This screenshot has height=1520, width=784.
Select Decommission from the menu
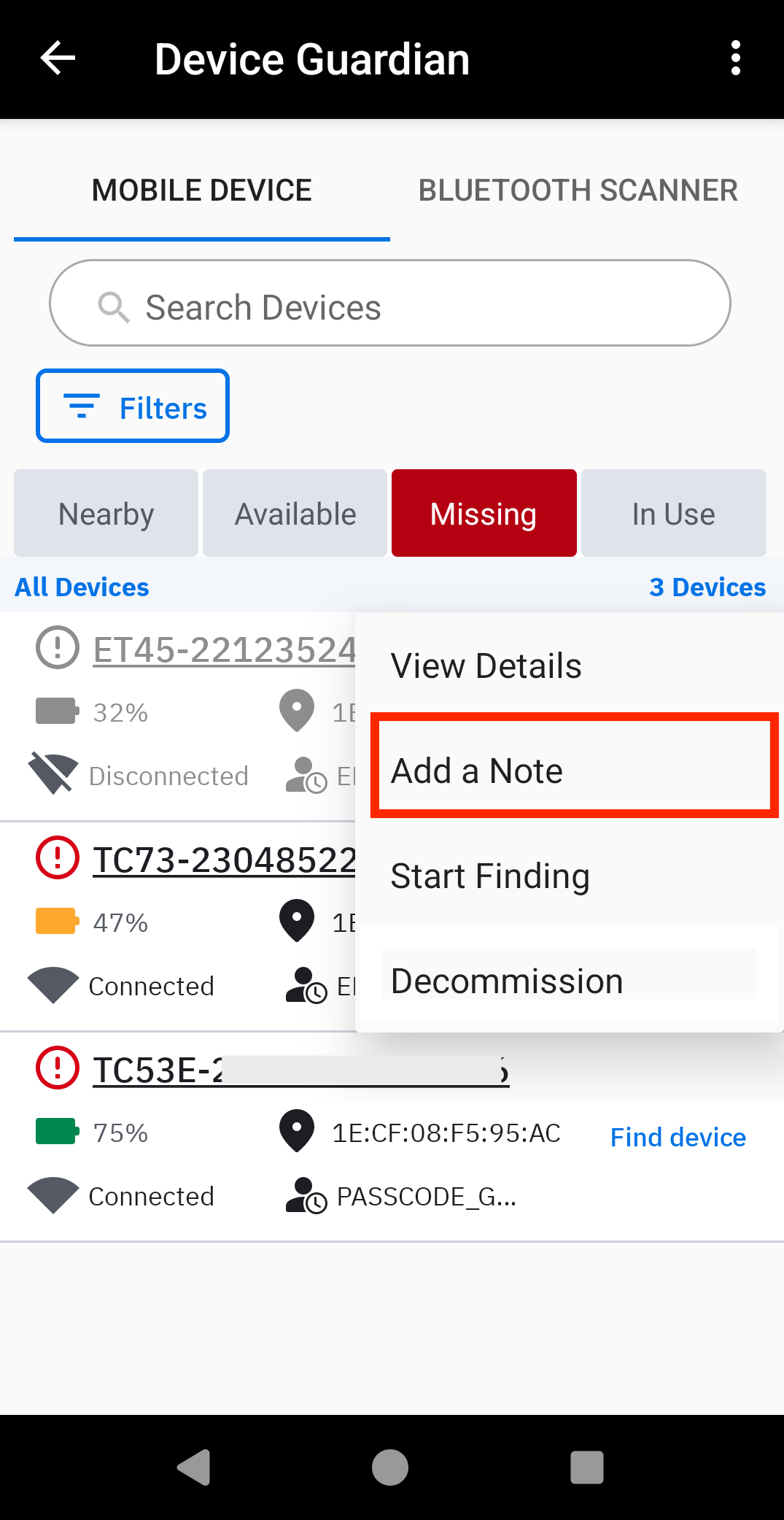[507, 981]
